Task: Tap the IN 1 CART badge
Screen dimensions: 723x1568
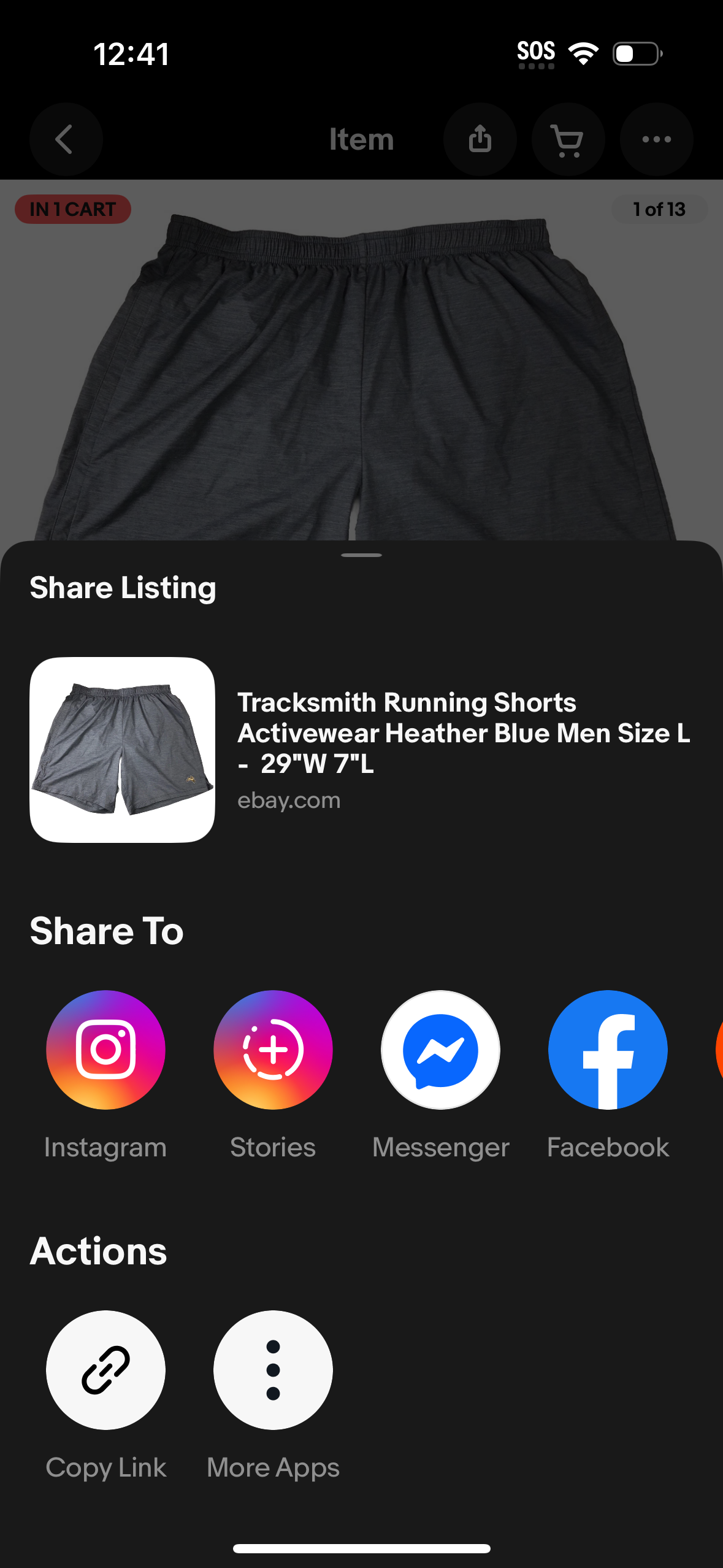Action: 72,209
